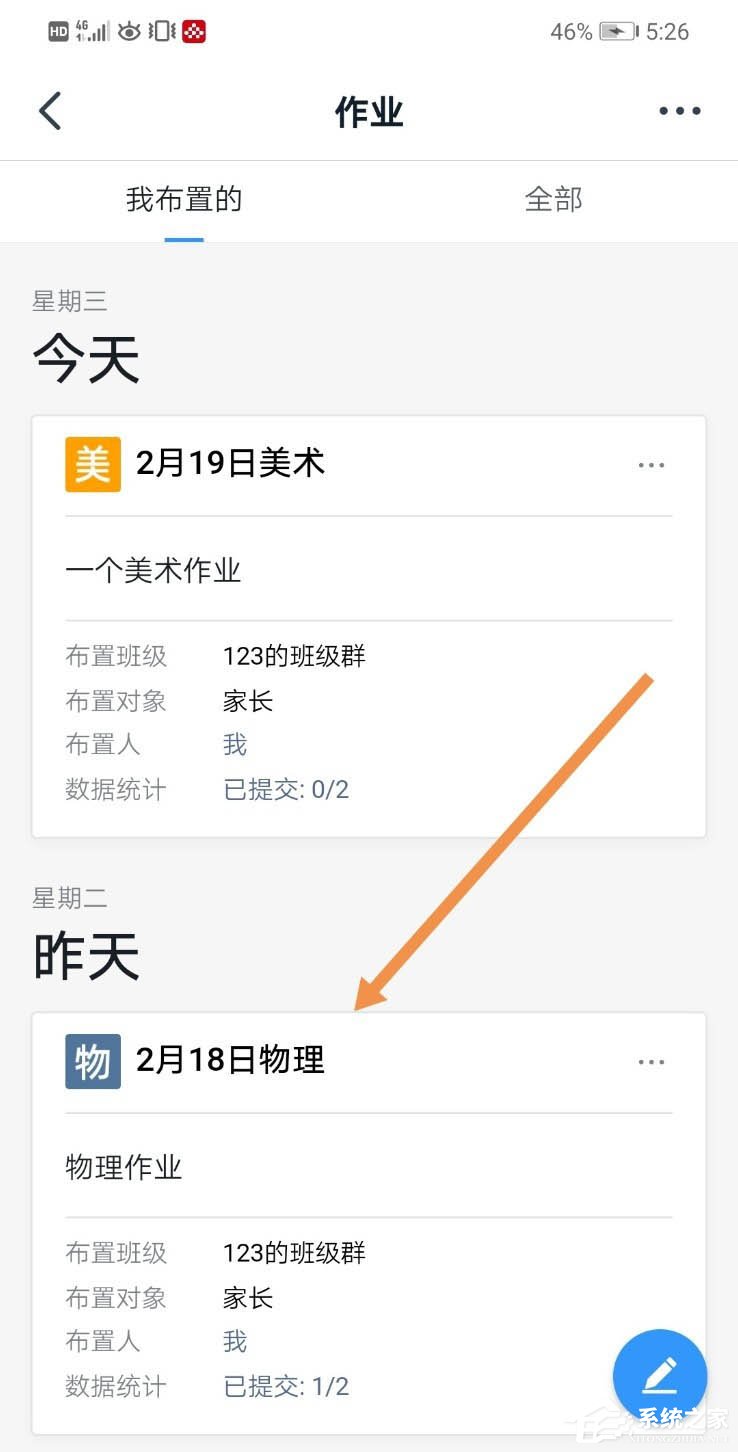The height and width of the screenshot is (1452, 738).
Task: Select the blue 物 physics subject icon
Action: point(92,1061)
